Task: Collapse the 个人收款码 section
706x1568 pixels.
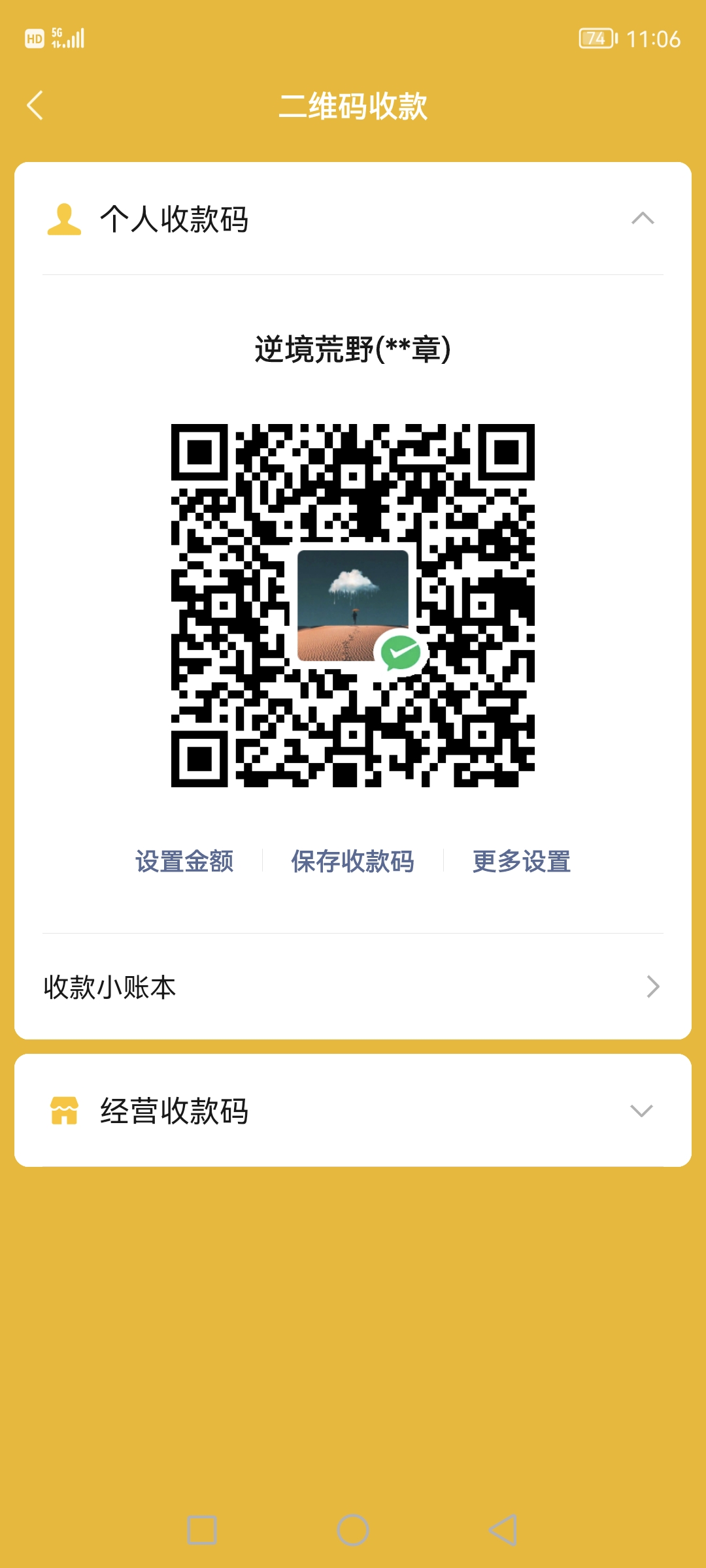Action: click(642, 219)
